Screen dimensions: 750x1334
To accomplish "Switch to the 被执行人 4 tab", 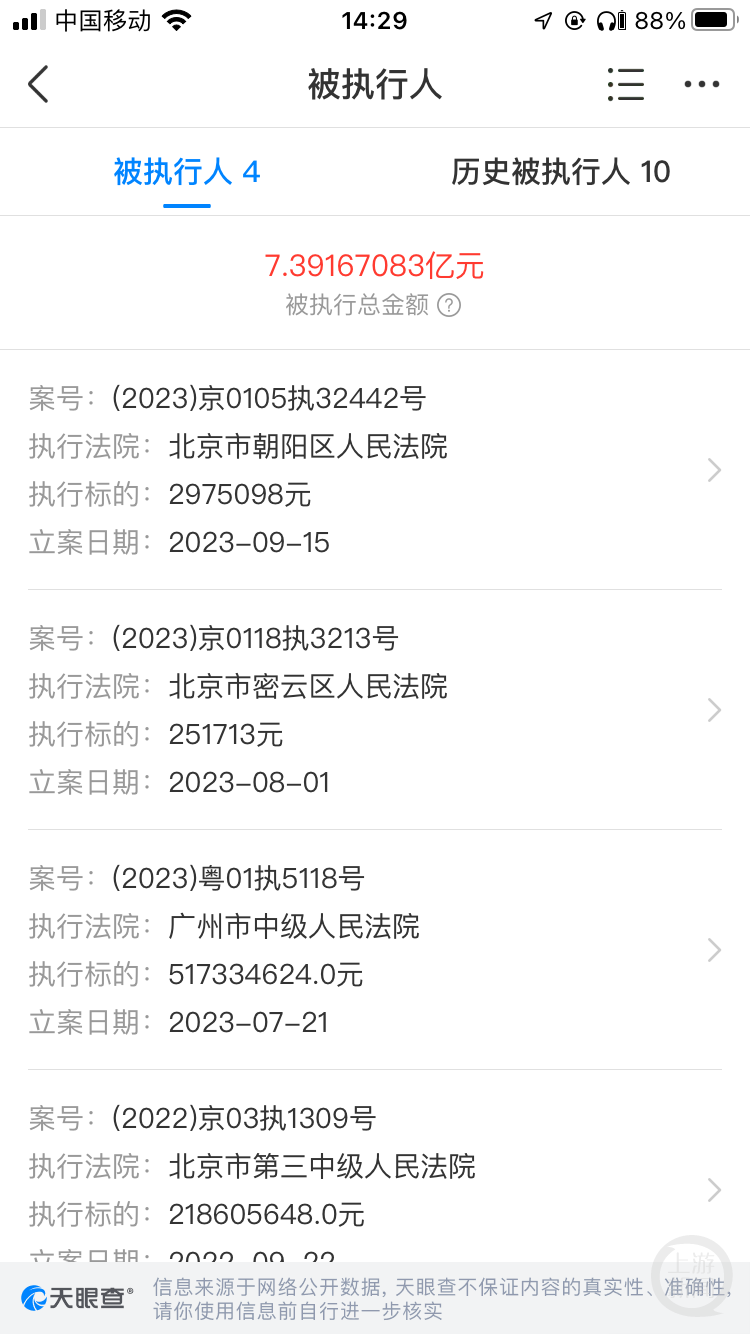I will click(x=187, y=172).
